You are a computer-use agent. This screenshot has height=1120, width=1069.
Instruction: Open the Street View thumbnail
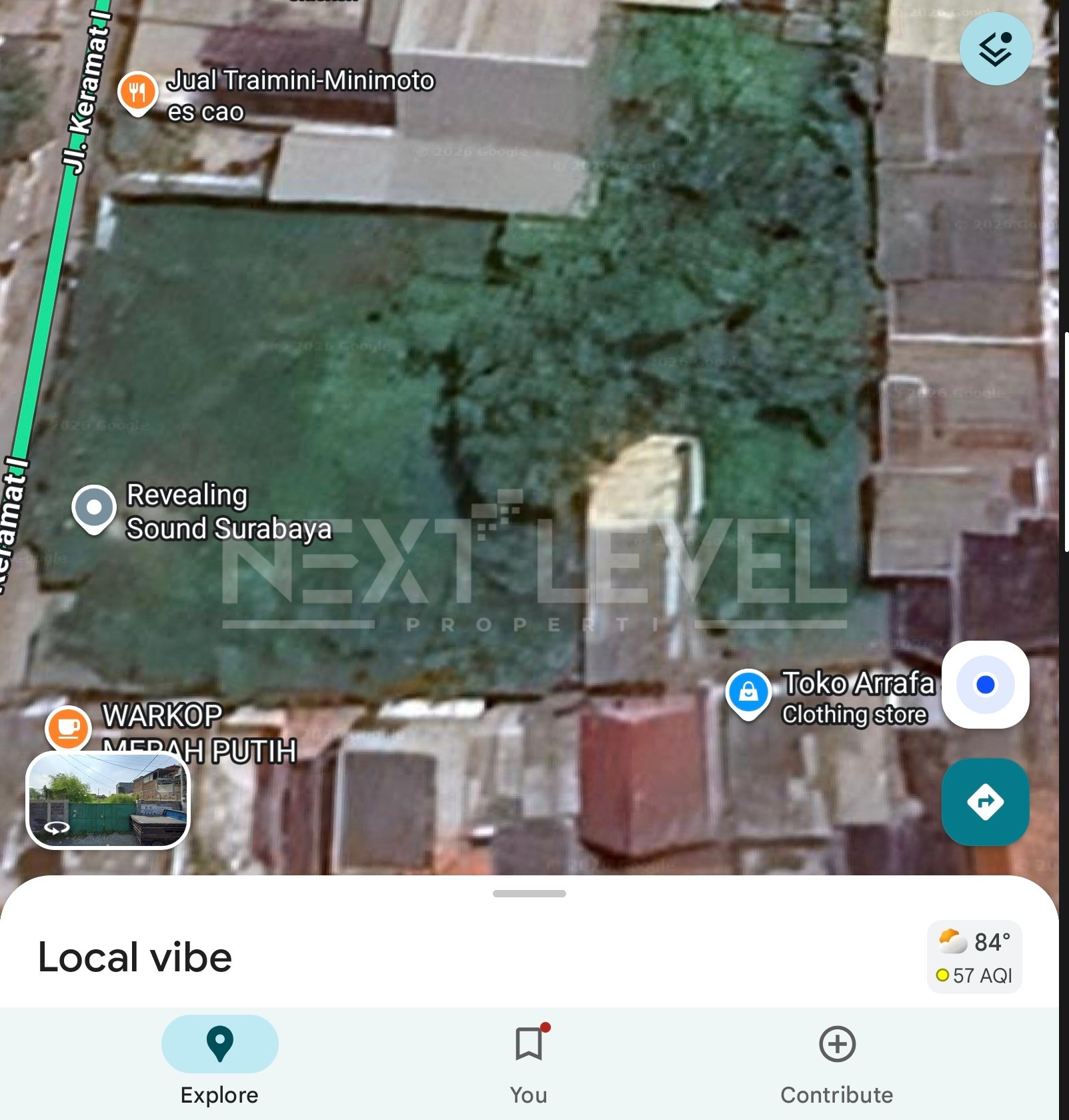[x=108, y=800]
